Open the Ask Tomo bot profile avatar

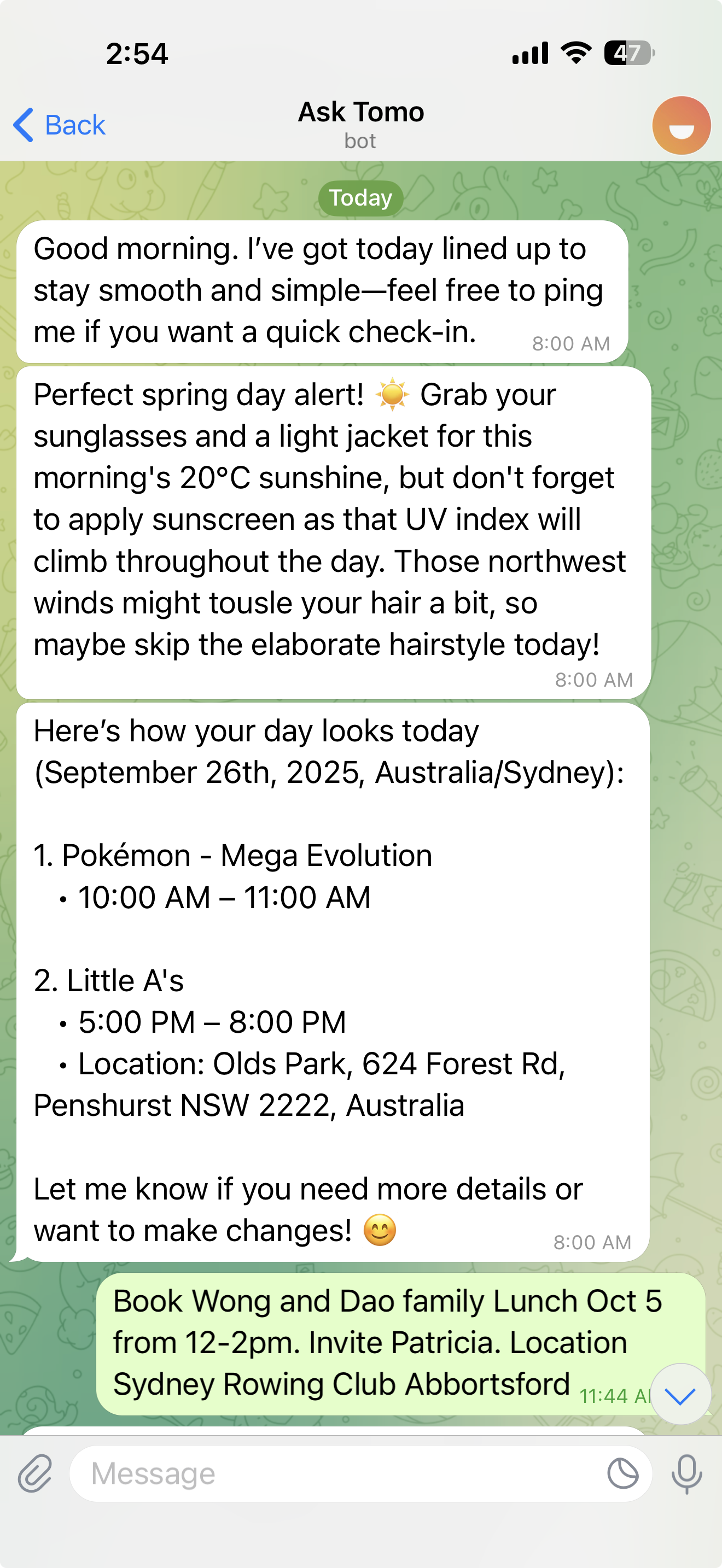pos(680,125)
